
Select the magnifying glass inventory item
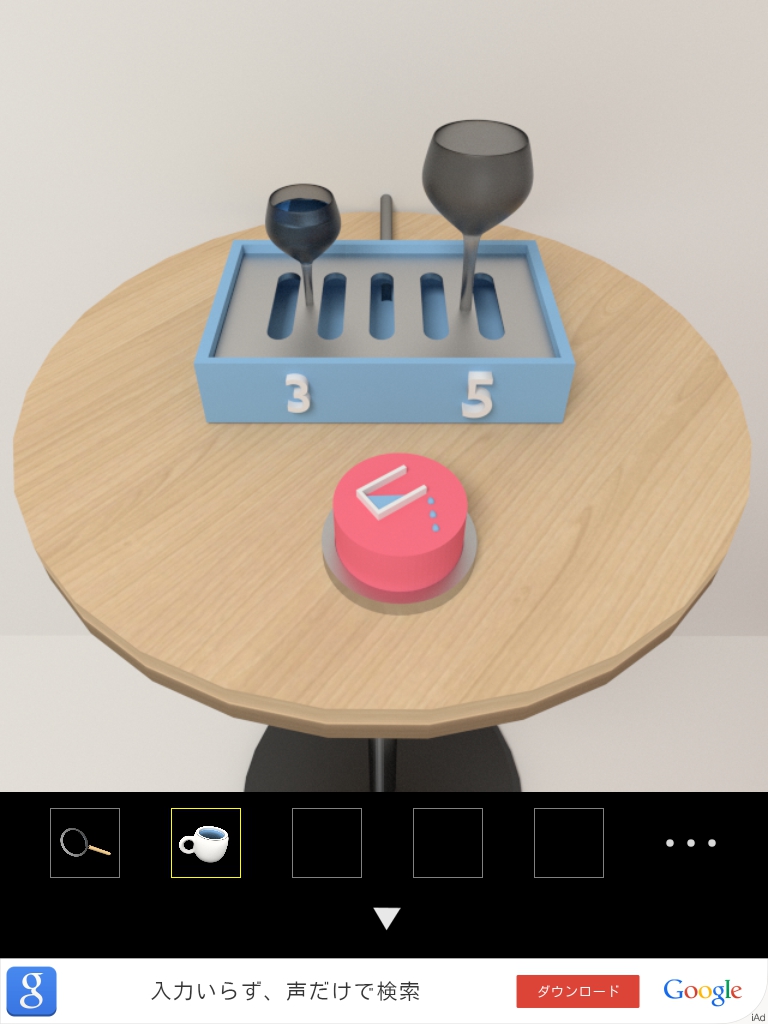pos(85,843)
